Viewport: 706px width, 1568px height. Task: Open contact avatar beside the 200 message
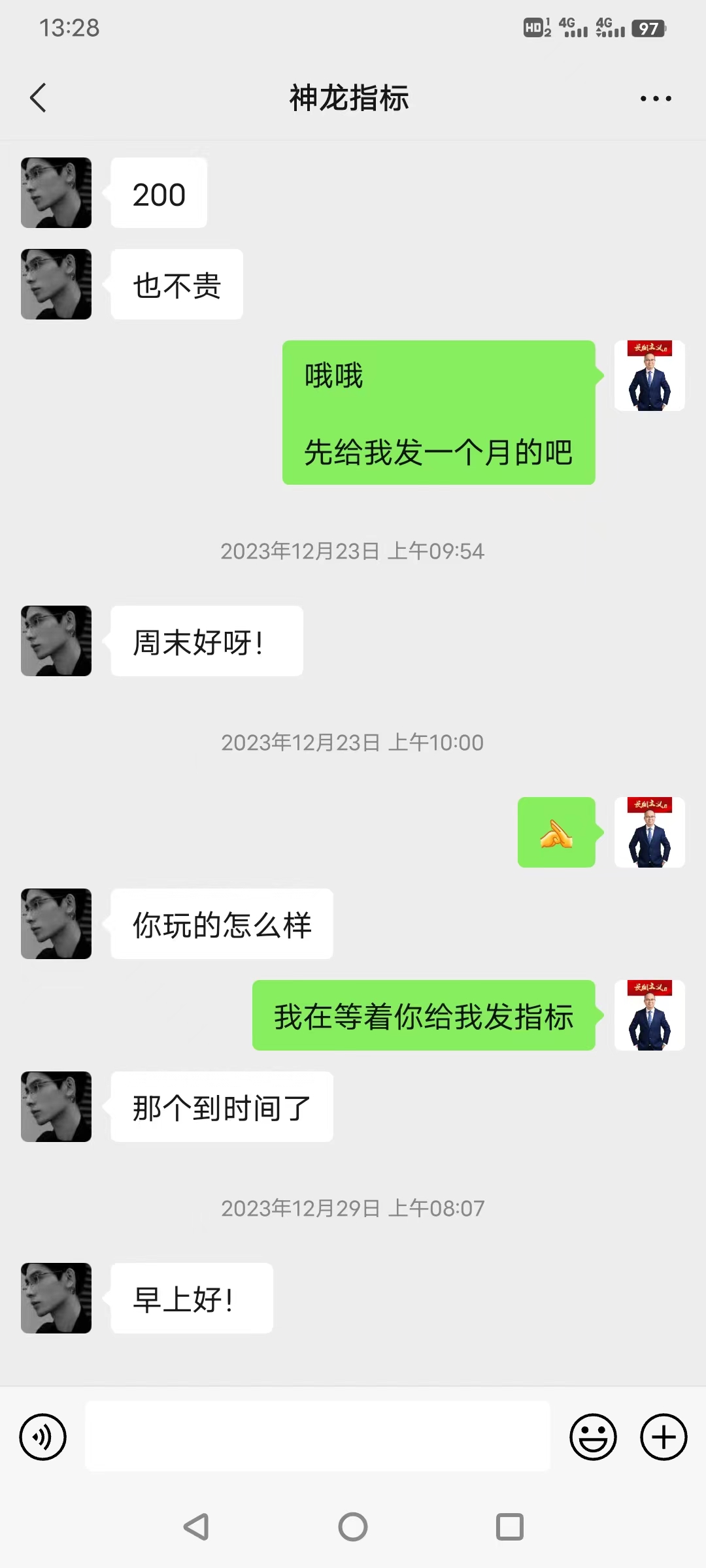coord(56,193)
